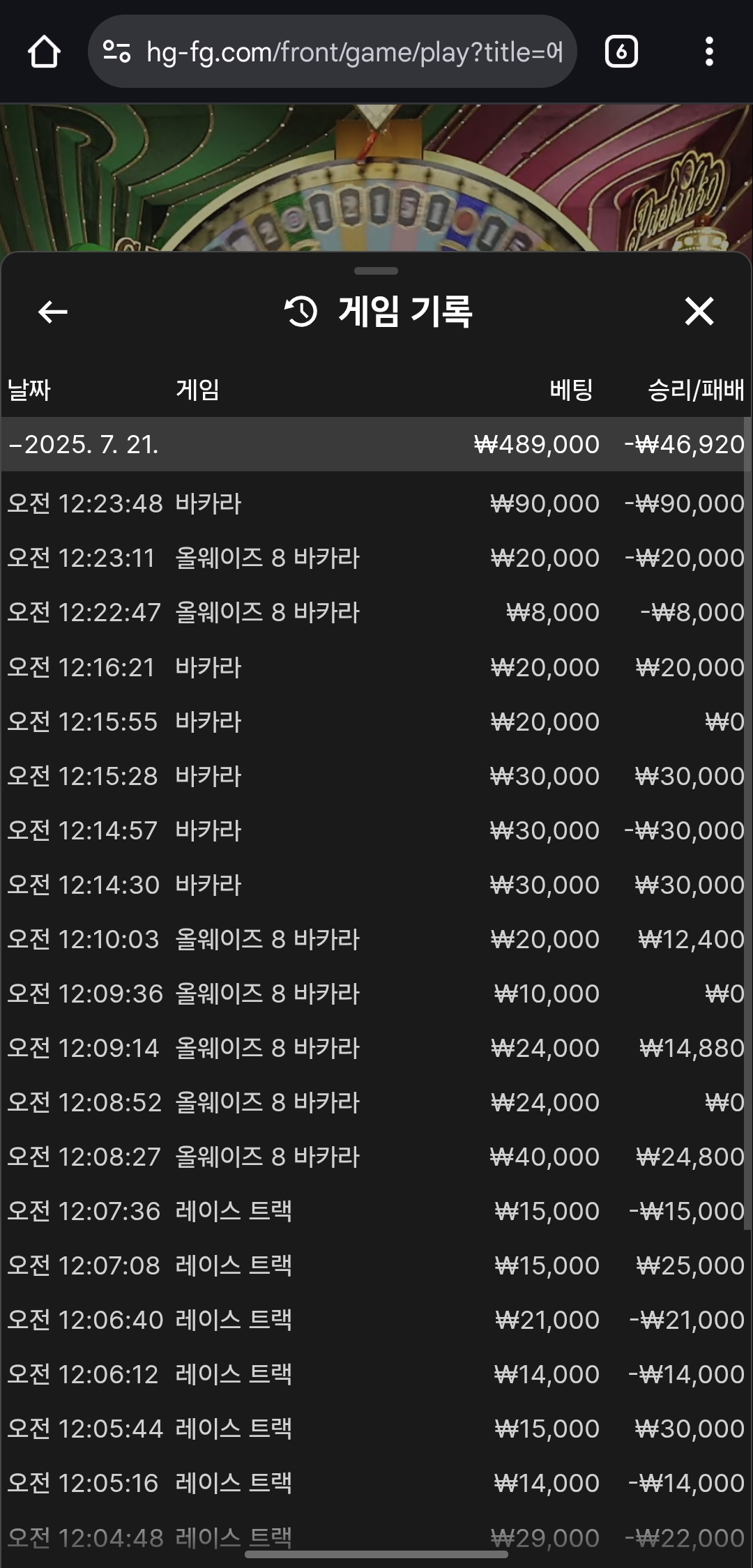Open the 오전 12:23:11 올웨이즈 8 바카라 record
Image resolution: width=753 pixels, height=1568 pixels.
click(x=374, y=558)
